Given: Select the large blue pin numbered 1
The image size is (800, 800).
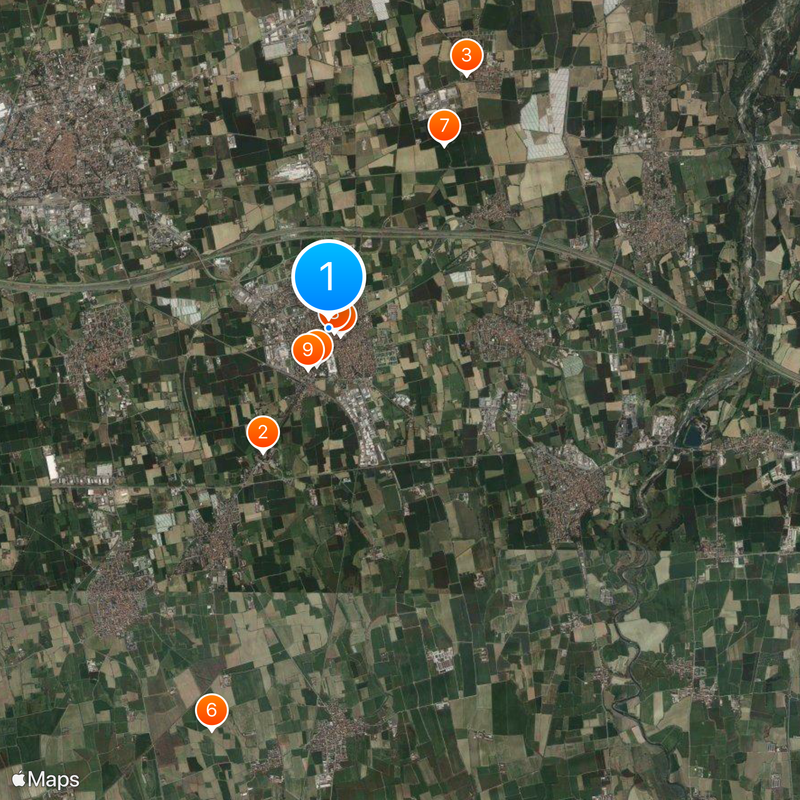Looking at the screenshot, I should 328,277.
